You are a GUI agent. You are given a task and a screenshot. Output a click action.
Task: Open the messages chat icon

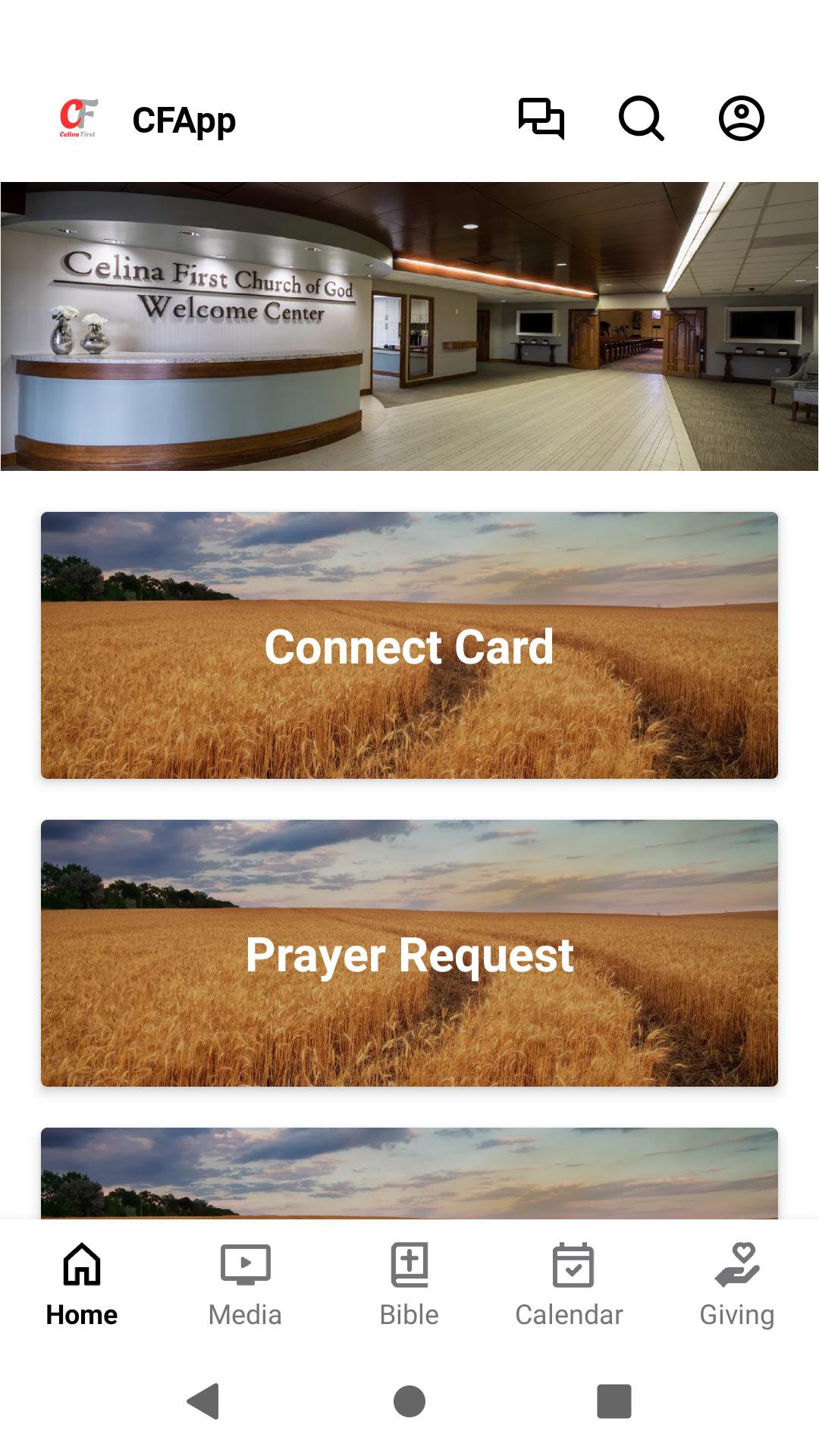(x=541, y=119)
